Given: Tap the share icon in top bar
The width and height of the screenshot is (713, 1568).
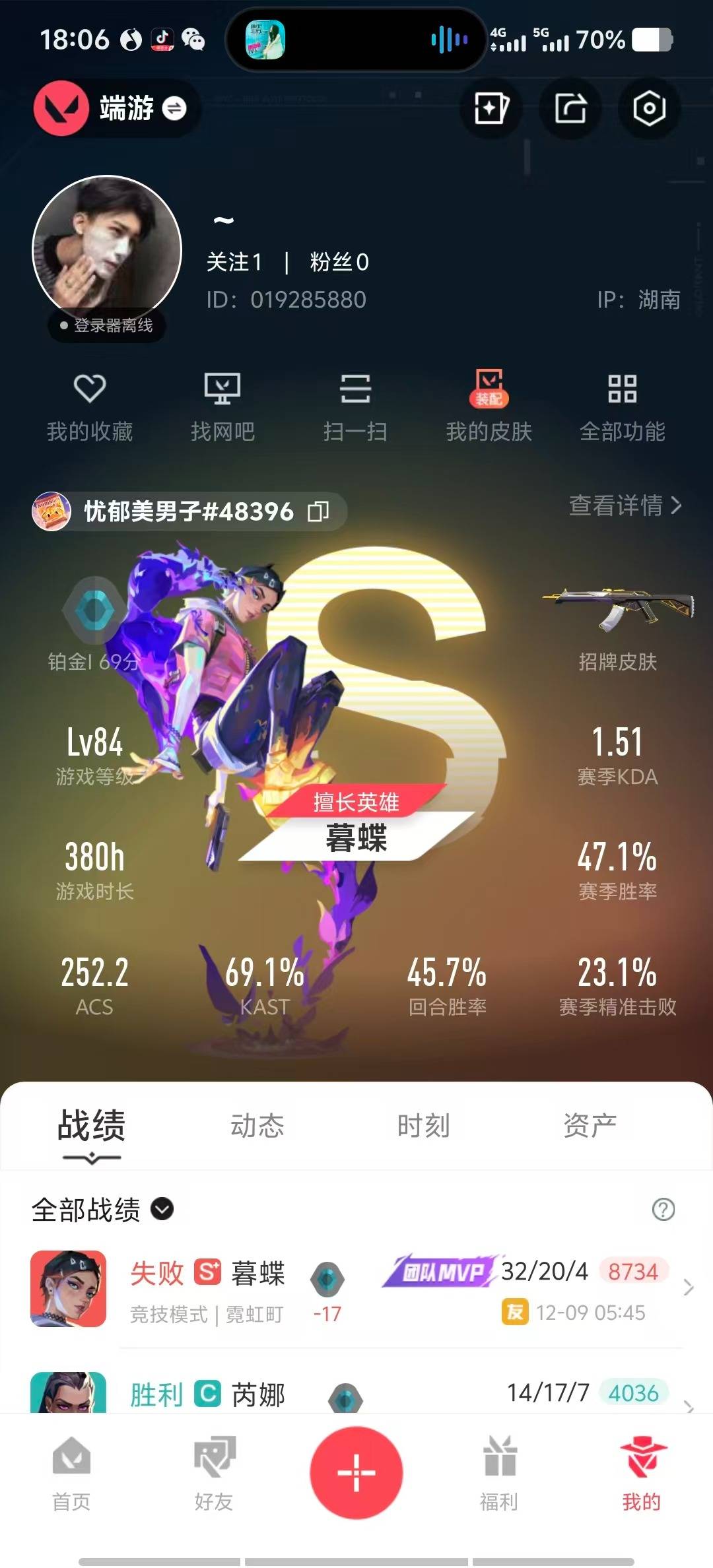Looking at the screenshot, I should (570, 108).
